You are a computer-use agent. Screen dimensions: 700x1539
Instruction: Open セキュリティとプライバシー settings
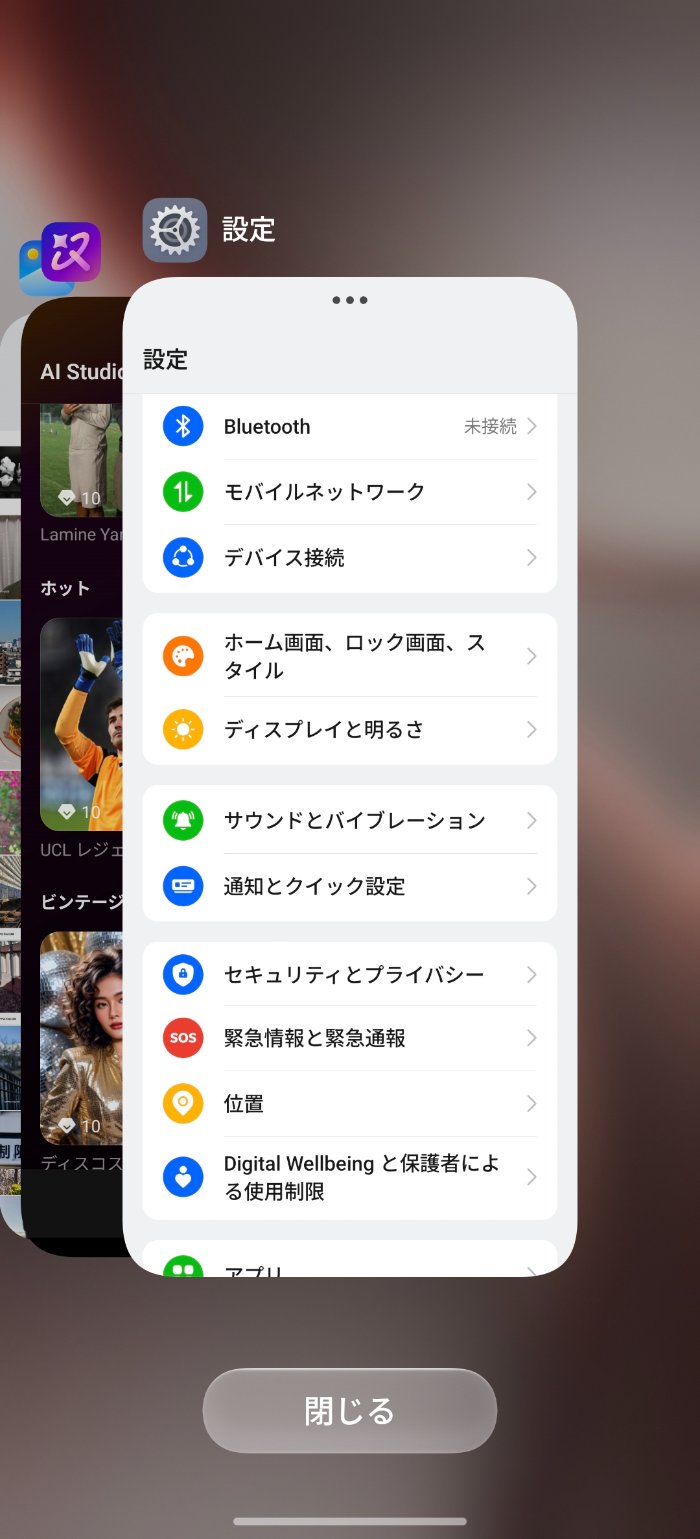349,975
